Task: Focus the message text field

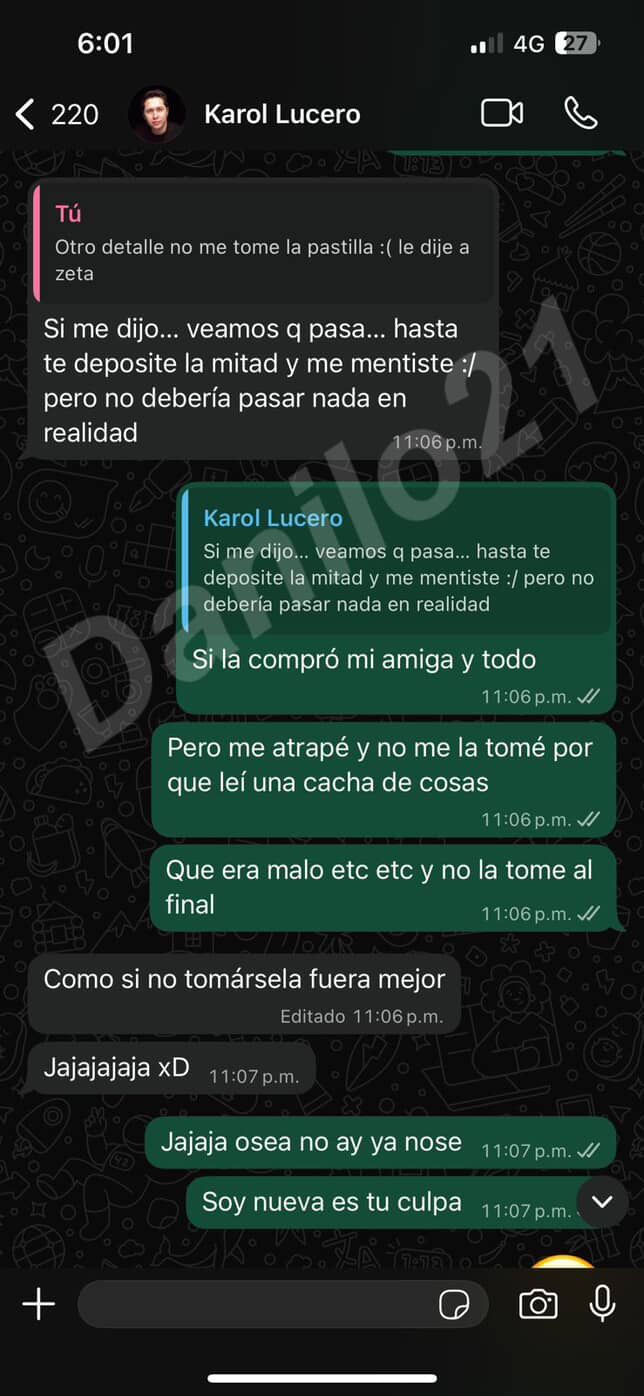Action: click(x=255, y=1304)
